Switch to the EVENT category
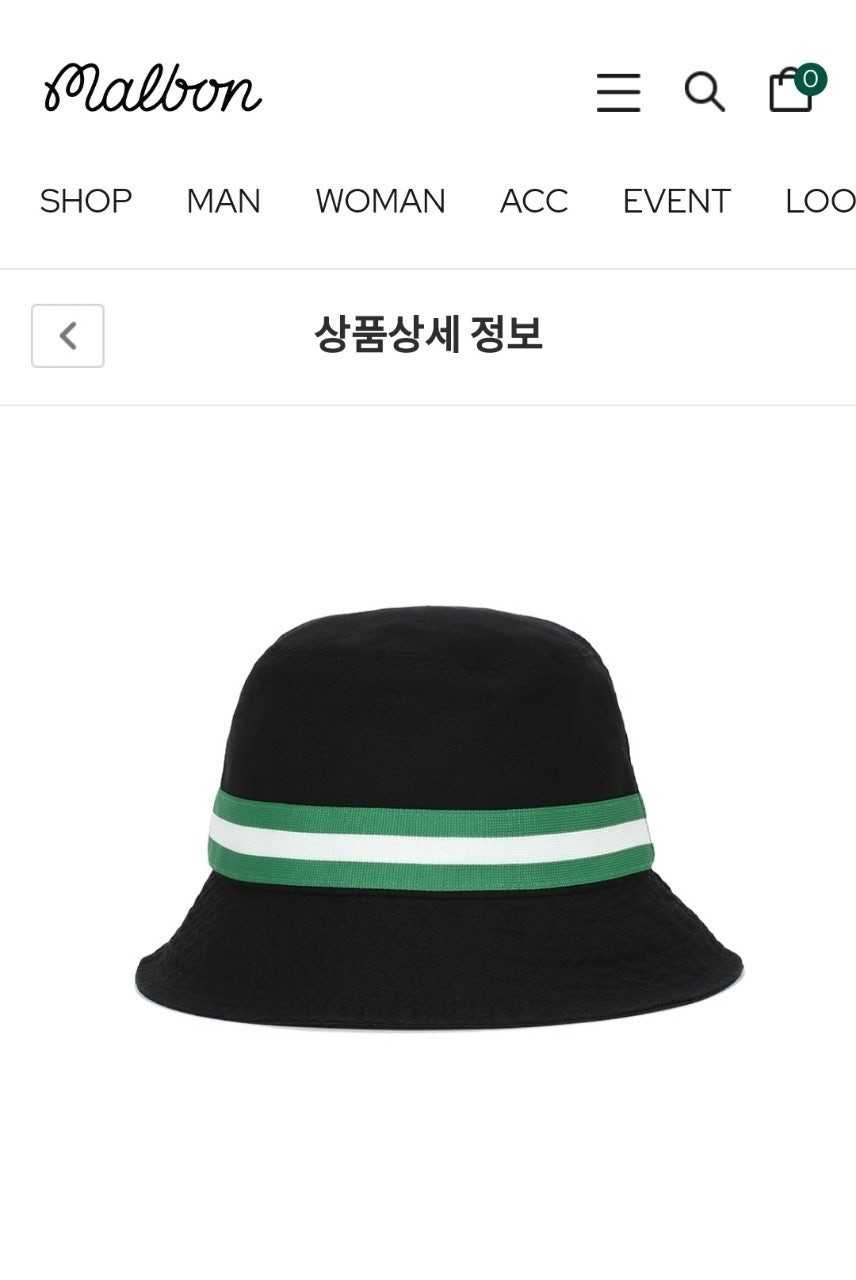The height and width of the screenshot is (1280, 856). point(676,201)
